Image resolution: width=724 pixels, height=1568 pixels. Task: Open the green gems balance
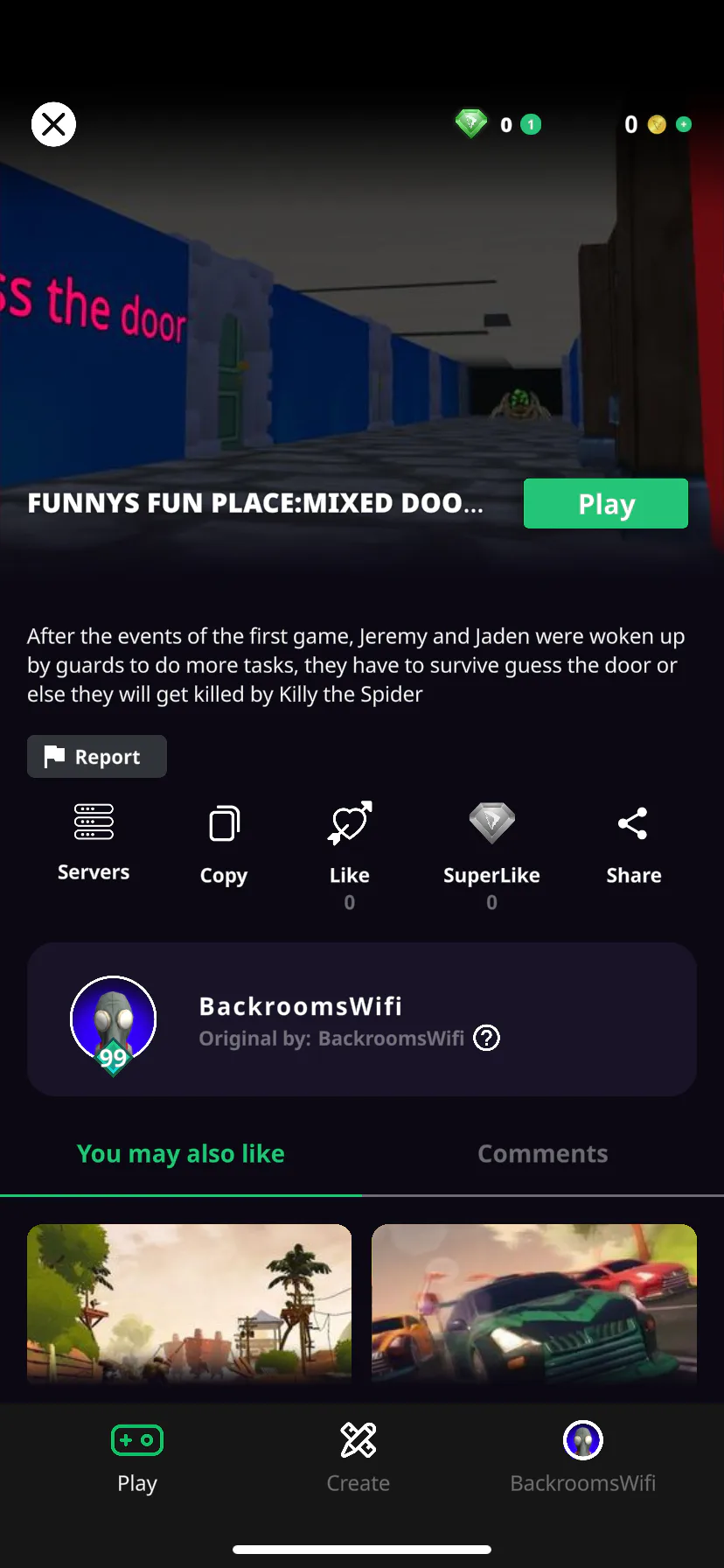[x=498, y=124]
